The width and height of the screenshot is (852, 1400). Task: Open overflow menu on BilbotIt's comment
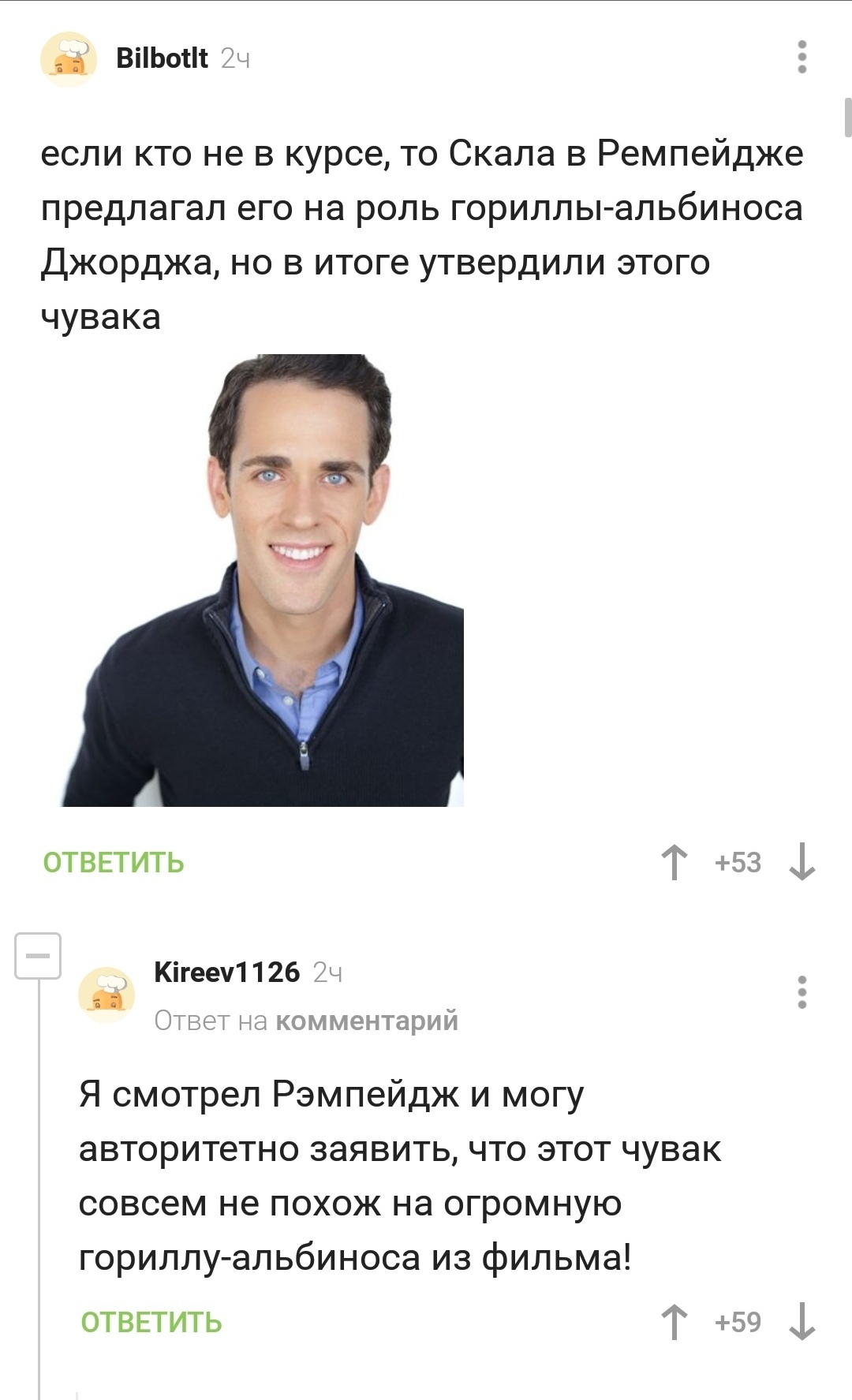click(x=802, y=57)
